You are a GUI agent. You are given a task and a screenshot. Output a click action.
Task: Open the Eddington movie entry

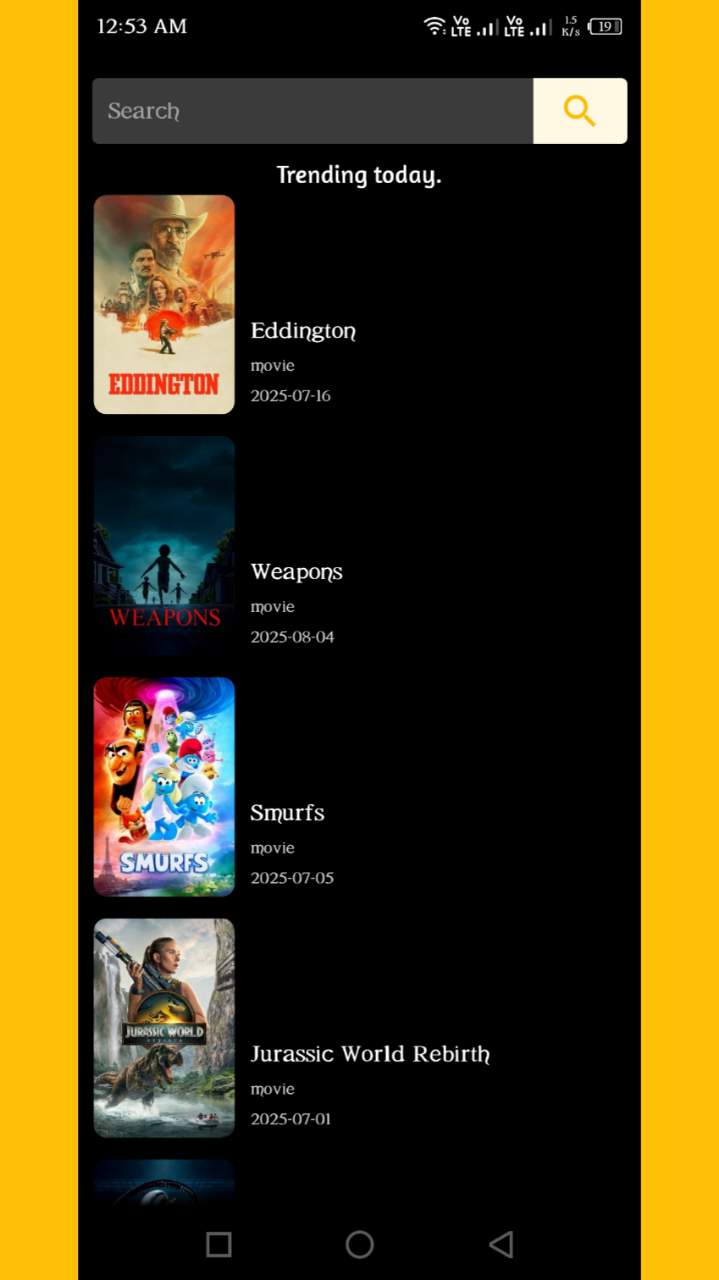[x=303, y=331]
